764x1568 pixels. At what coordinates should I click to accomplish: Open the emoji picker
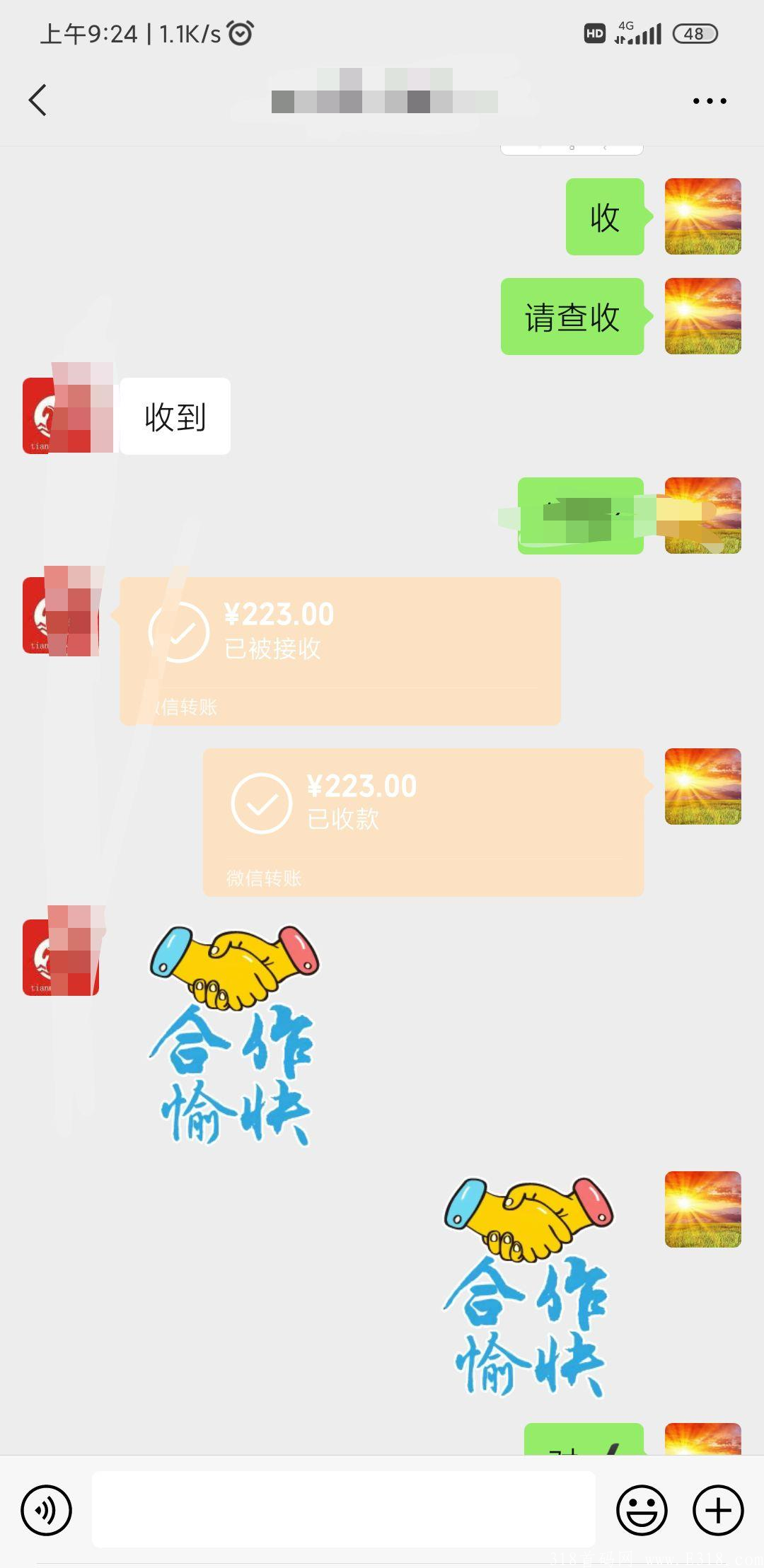coord(642,1510)
